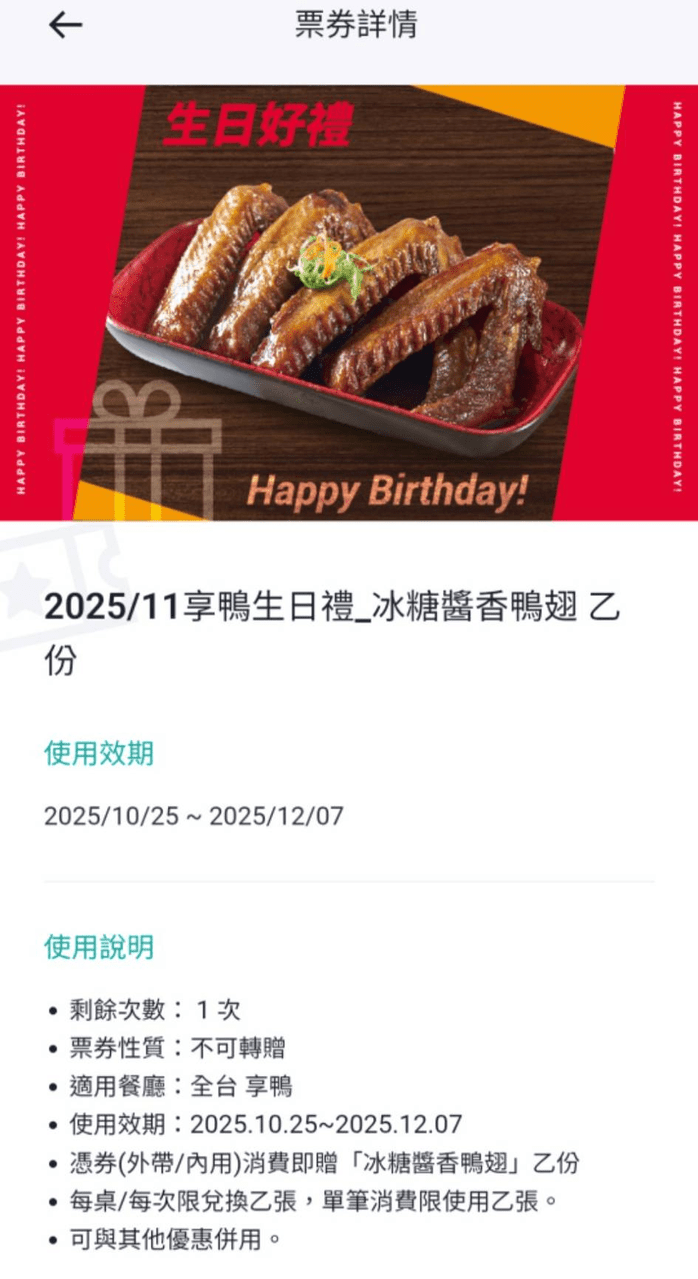Go back using the top-left arrow
This screenshot has width=698, height=1279.
tap(65, 26)
